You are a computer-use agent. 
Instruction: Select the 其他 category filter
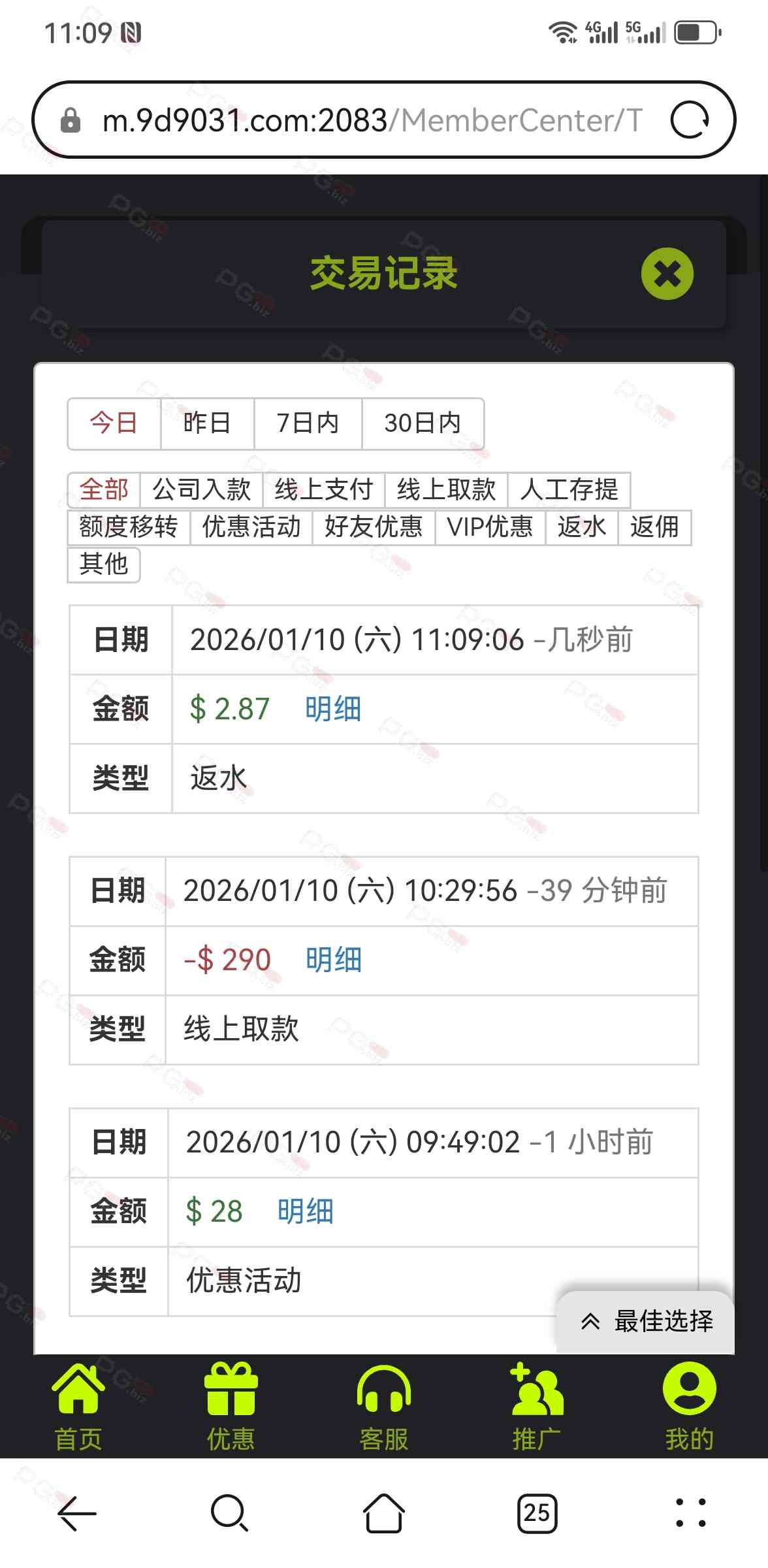[x=103, y=564]
